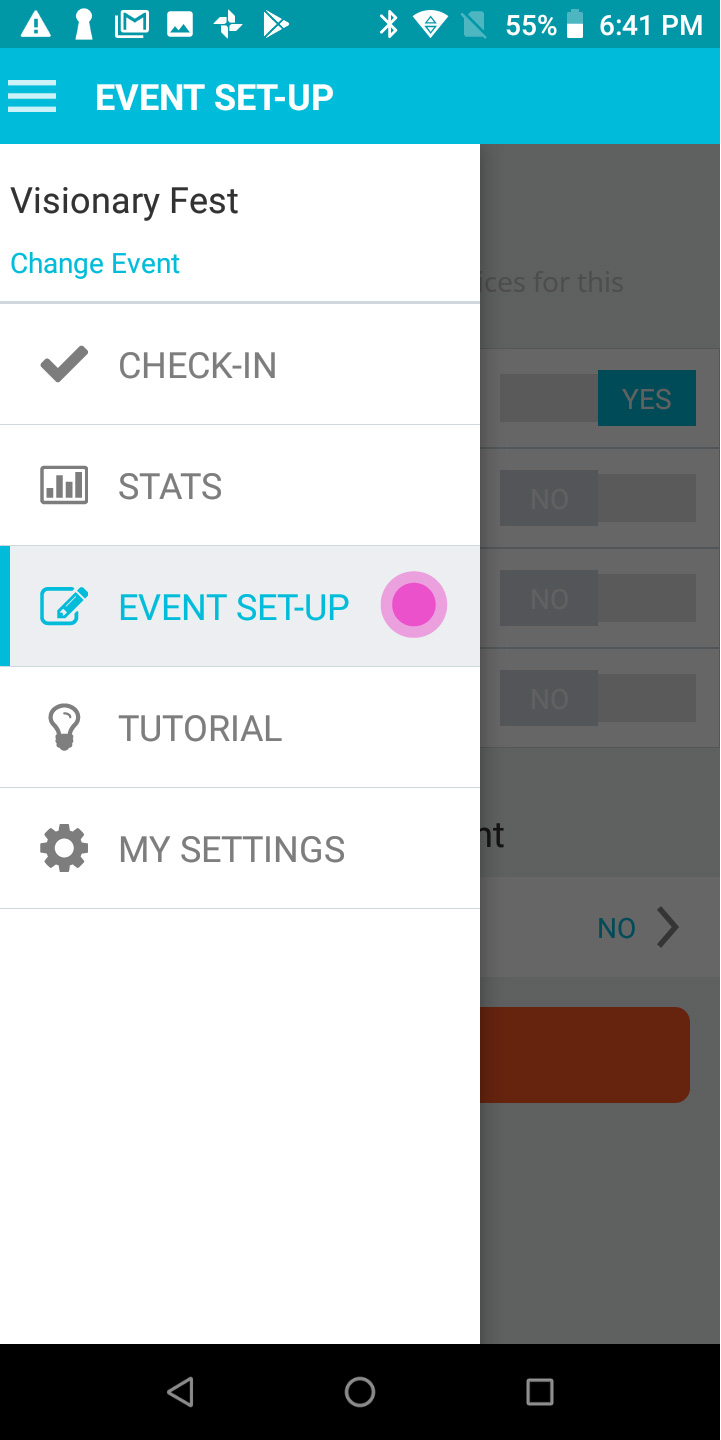Open the Tutorial
Screen dimensions: 721x1440
(240, 728)
